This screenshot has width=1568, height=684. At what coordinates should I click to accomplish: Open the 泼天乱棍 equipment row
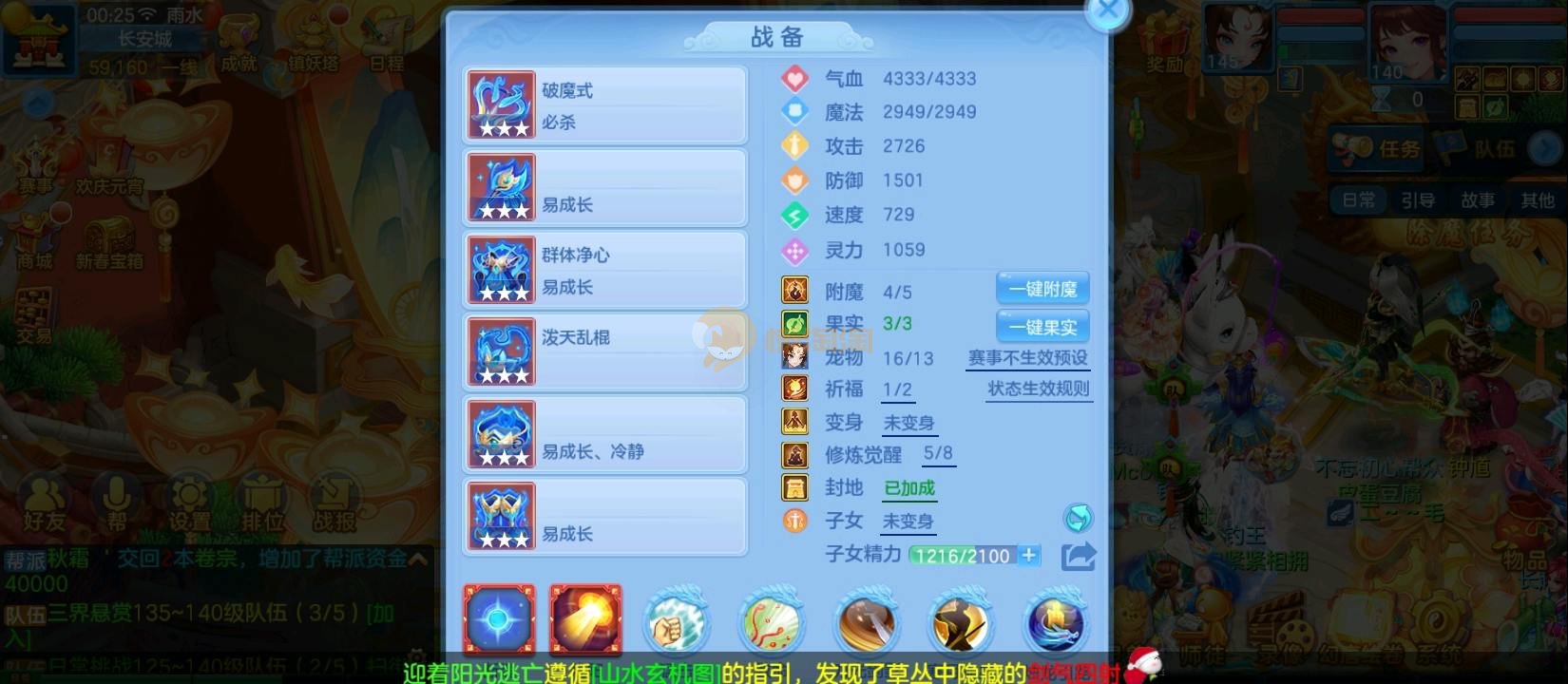point(605,352)
